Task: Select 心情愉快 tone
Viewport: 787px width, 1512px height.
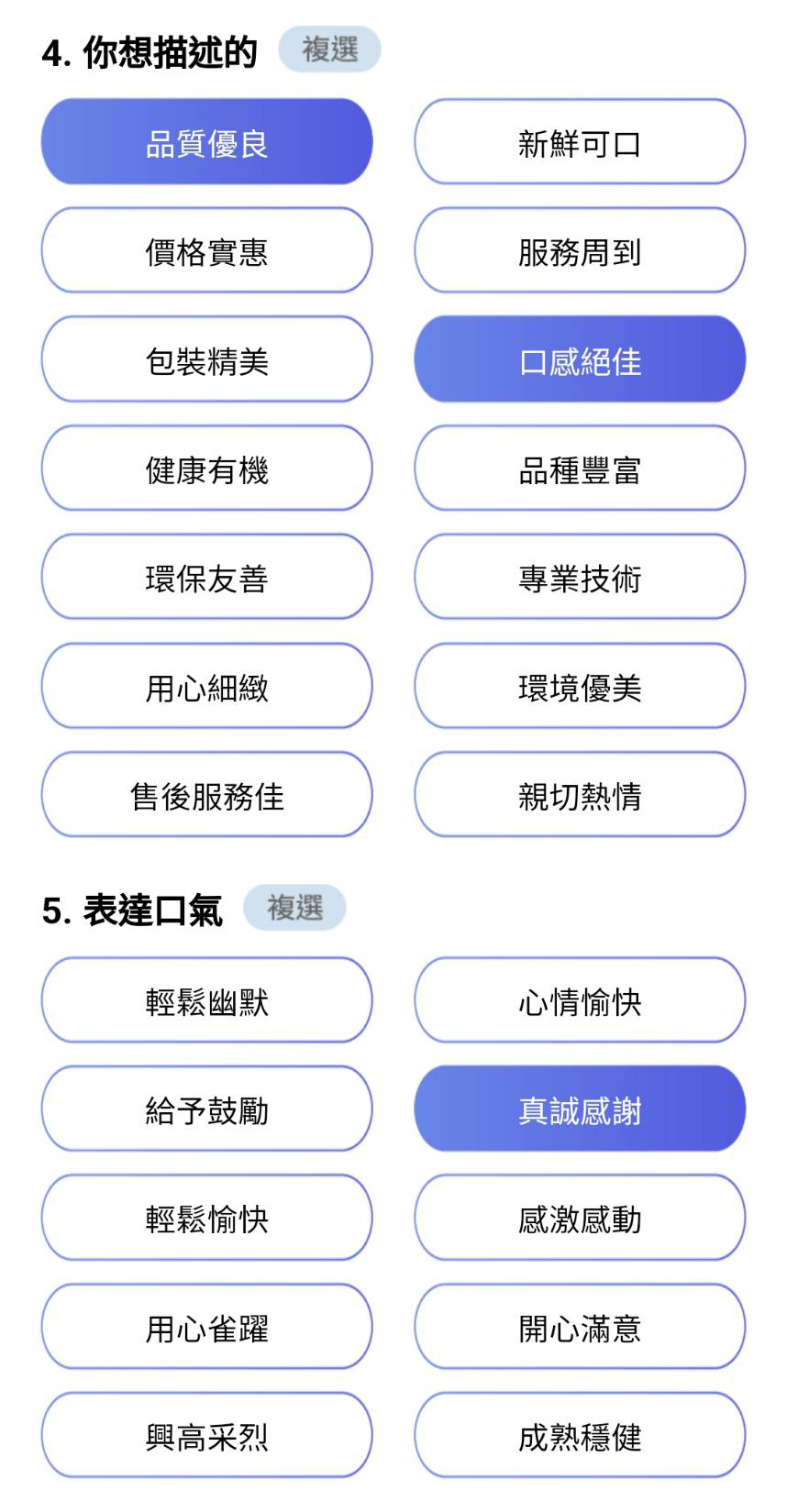Action: (x=580, y=1000)
